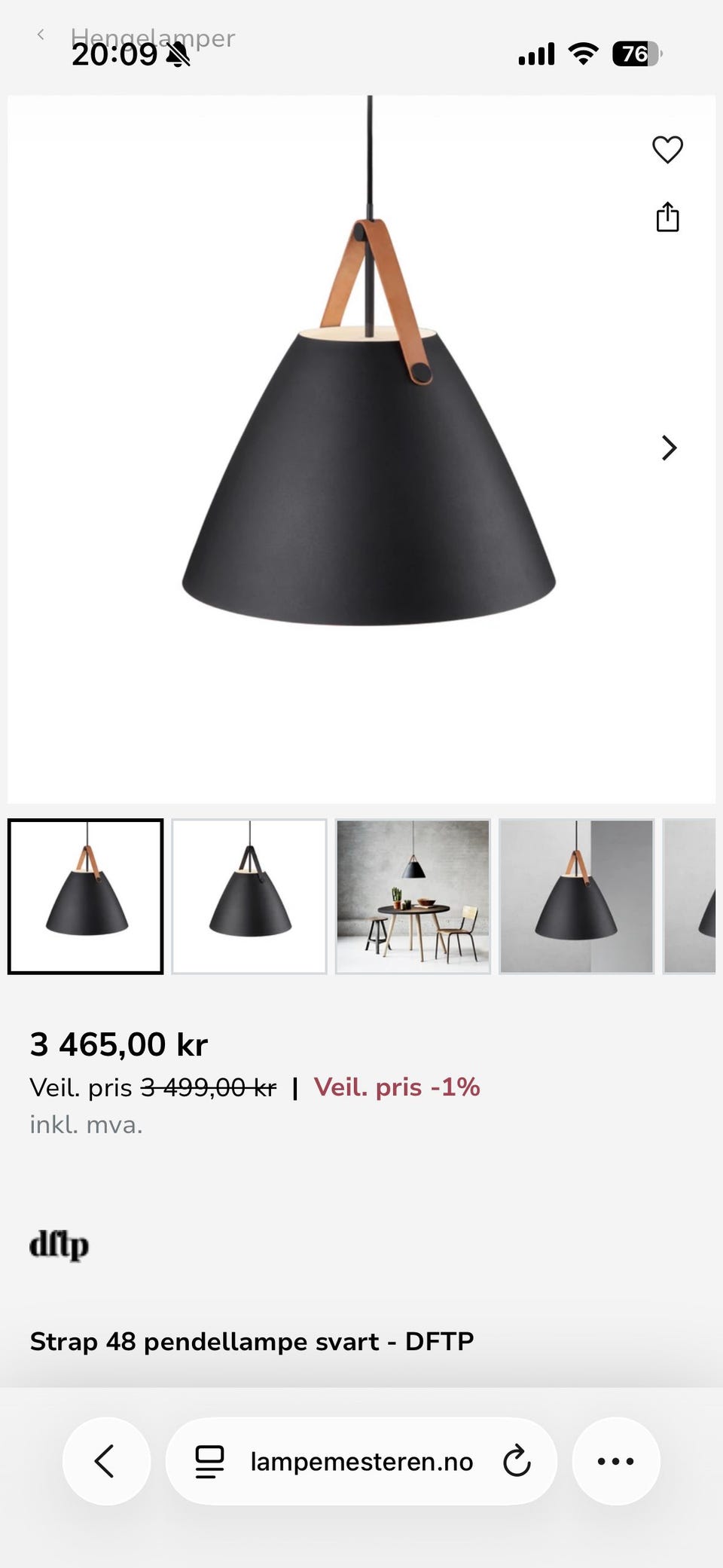Open the page settings icon in the address bar
Viewport: 723px width, 1568px height.
tap(210, 1461)
